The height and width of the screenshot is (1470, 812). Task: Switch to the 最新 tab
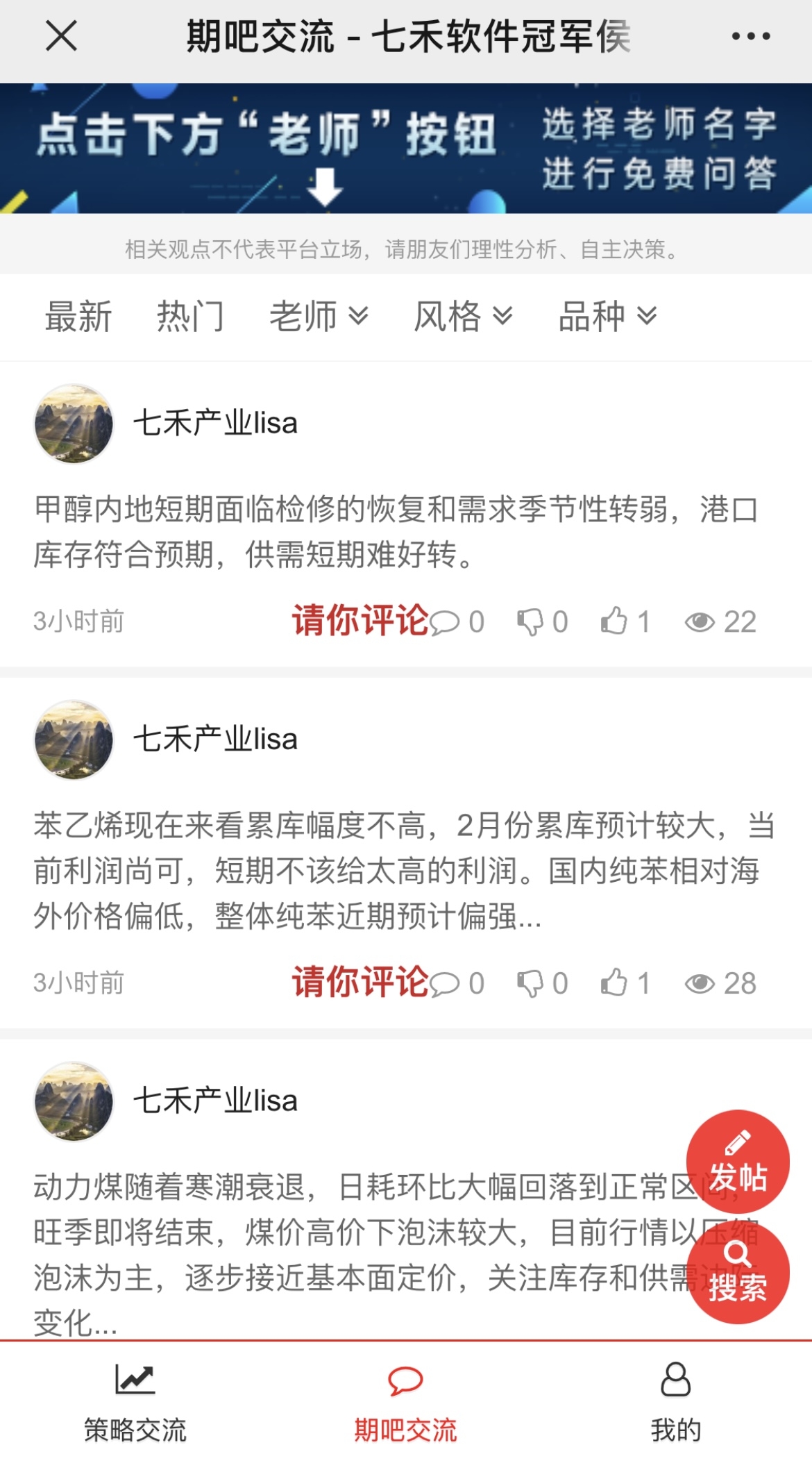(x=78, y=317)
